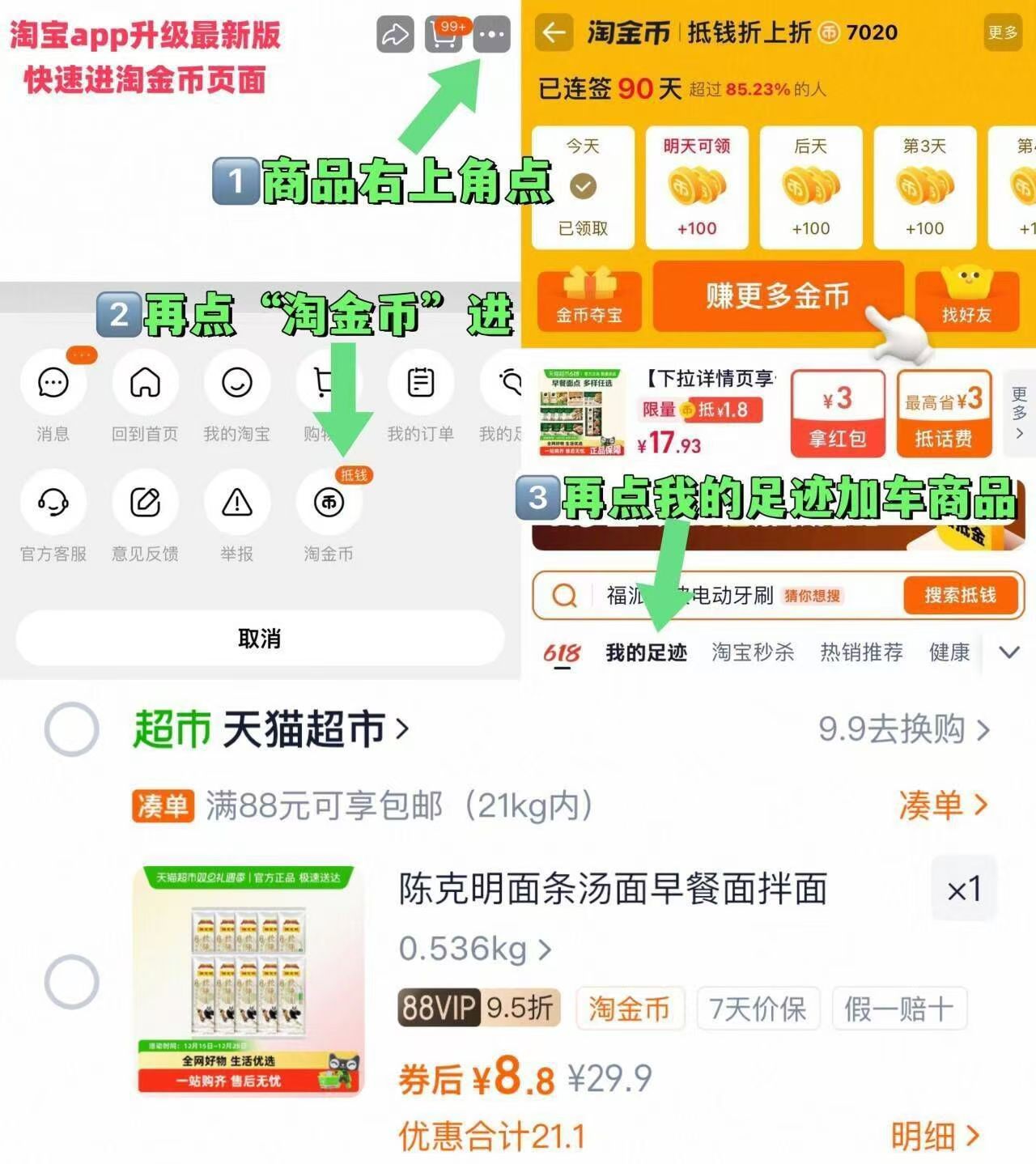Select the 天猫超市 store checkbox
This screenshot has height=1164, width=1036.
click(x=75, y=729)
